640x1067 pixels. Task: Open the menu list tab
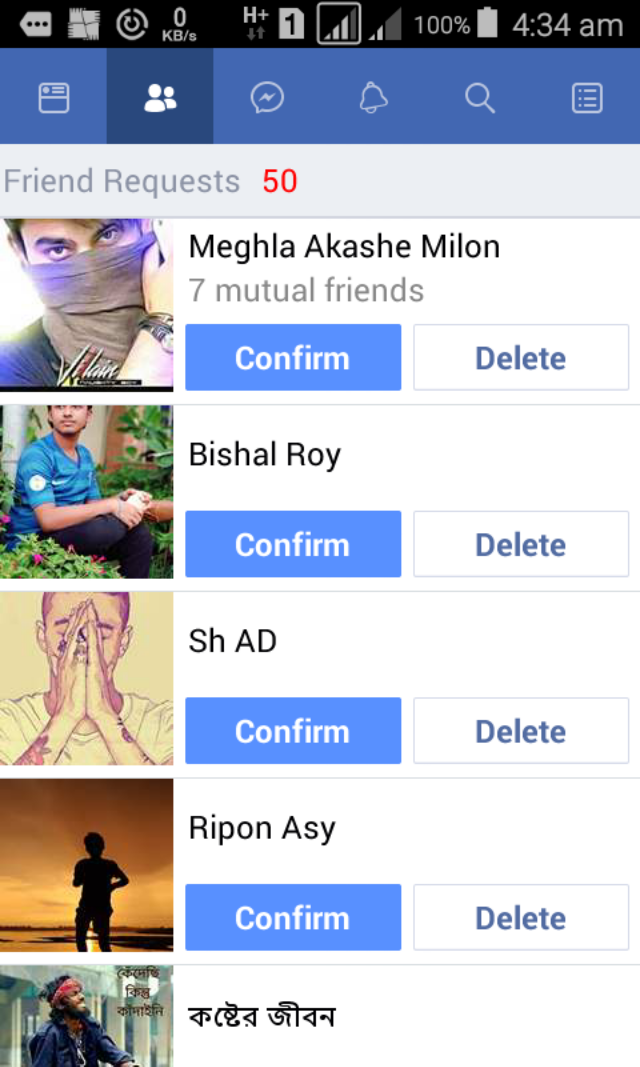click(x=587, y=97)
